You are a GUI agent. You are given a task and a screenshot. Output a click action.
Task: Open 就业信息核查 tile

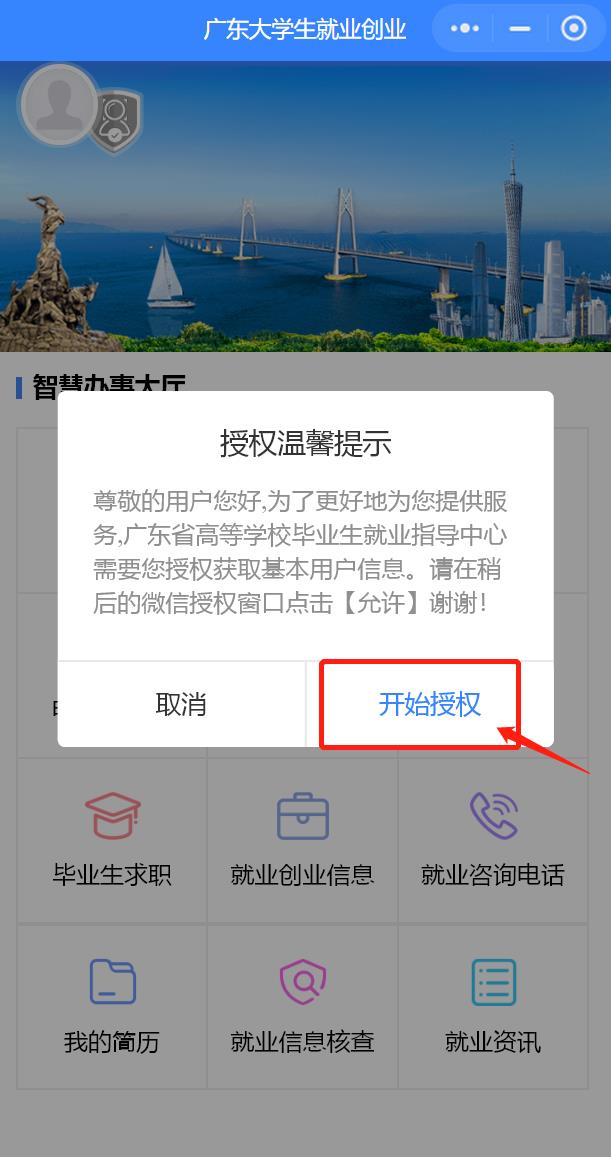pyautogui.click(x=302, y=1006)
